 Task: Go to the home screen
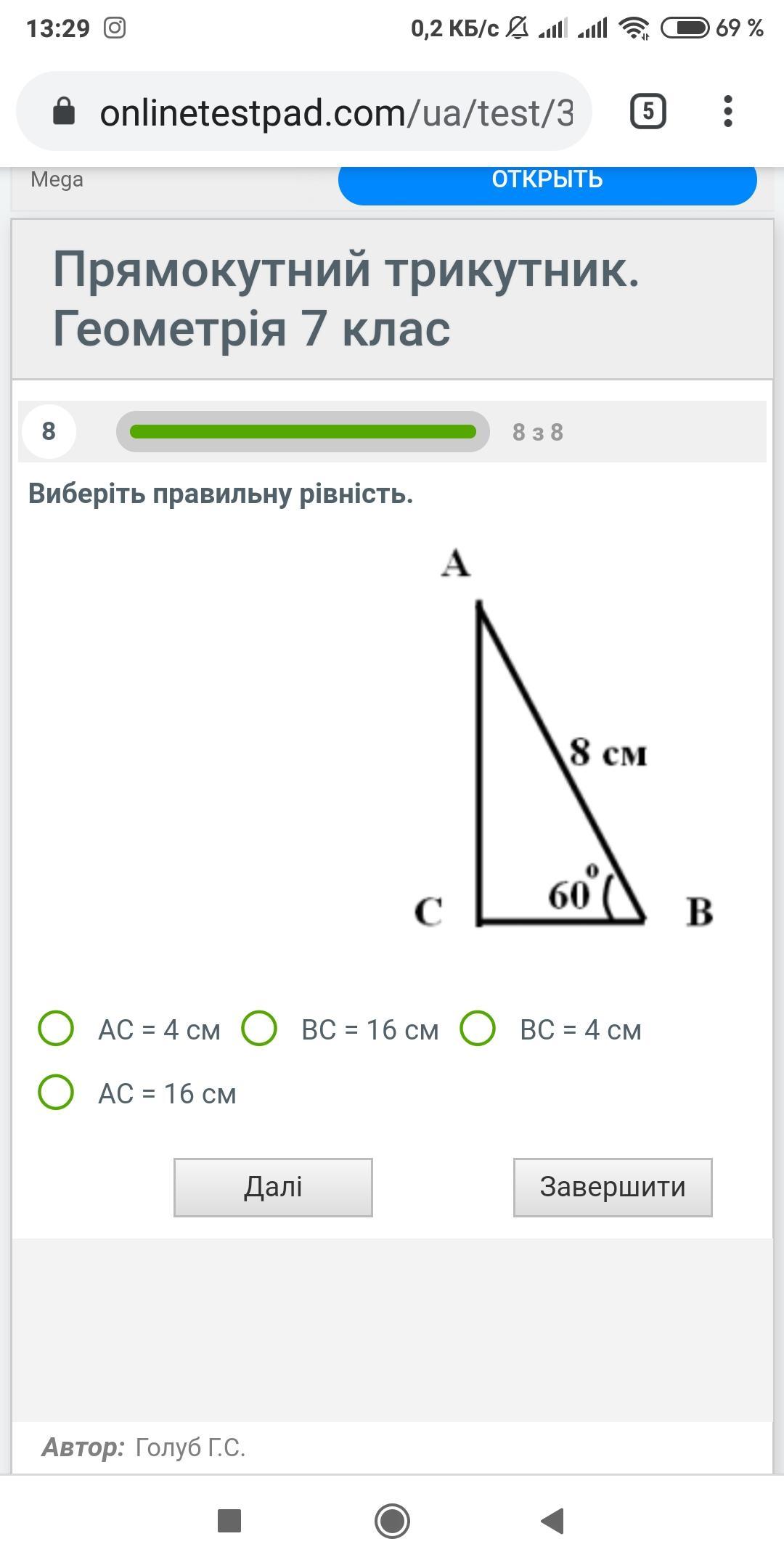click(x=392, y=1521)
